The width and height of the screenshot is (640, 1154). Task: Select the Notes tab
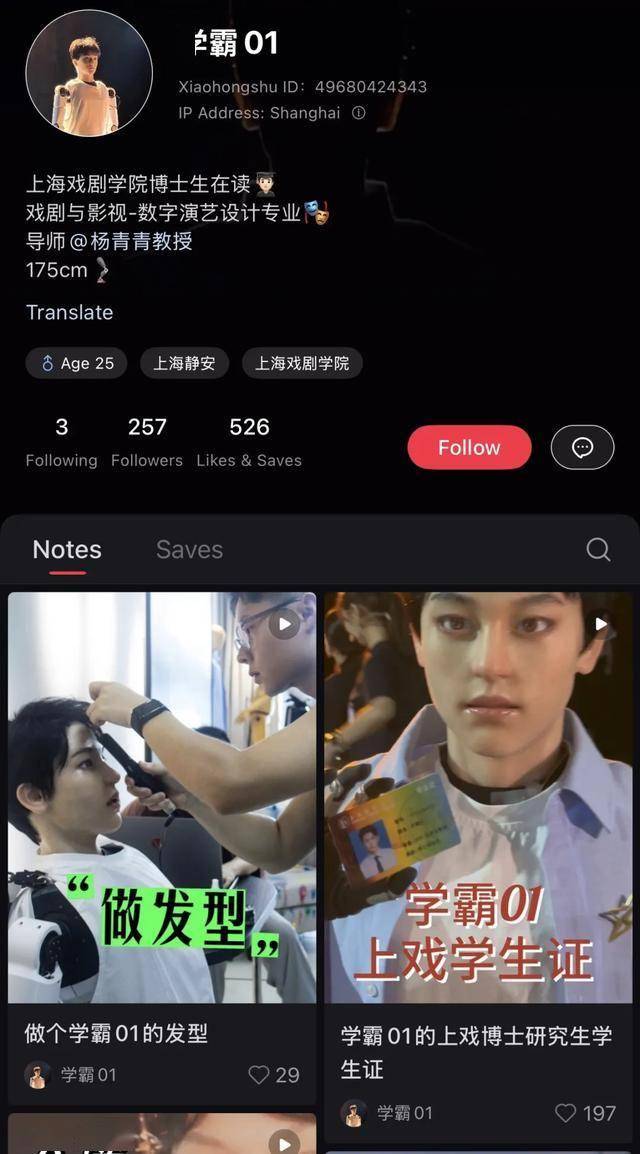67,549
